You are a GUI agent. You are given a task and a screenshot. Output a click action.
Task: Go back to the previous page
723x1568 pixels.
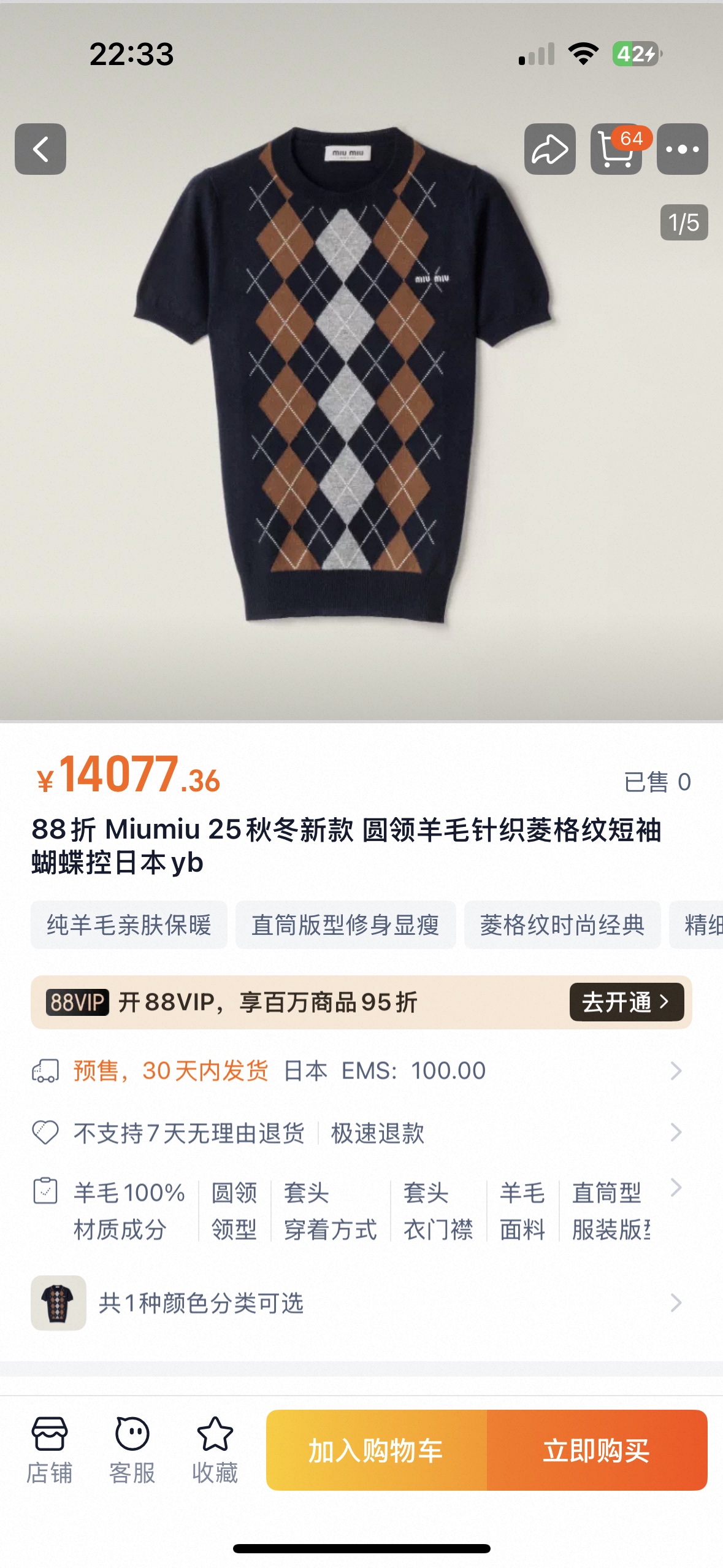(x=40, y=149)
